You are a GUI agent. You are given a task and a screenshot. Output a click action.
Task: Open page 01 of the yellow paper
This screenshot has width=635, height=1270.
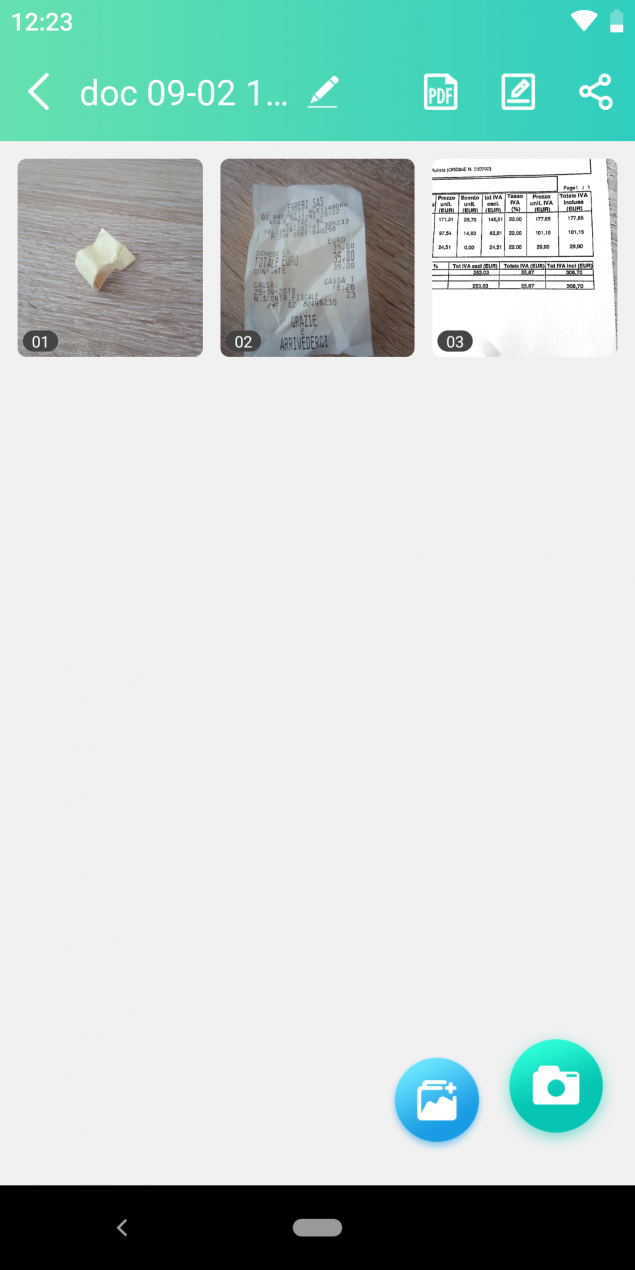click(110, 258)
